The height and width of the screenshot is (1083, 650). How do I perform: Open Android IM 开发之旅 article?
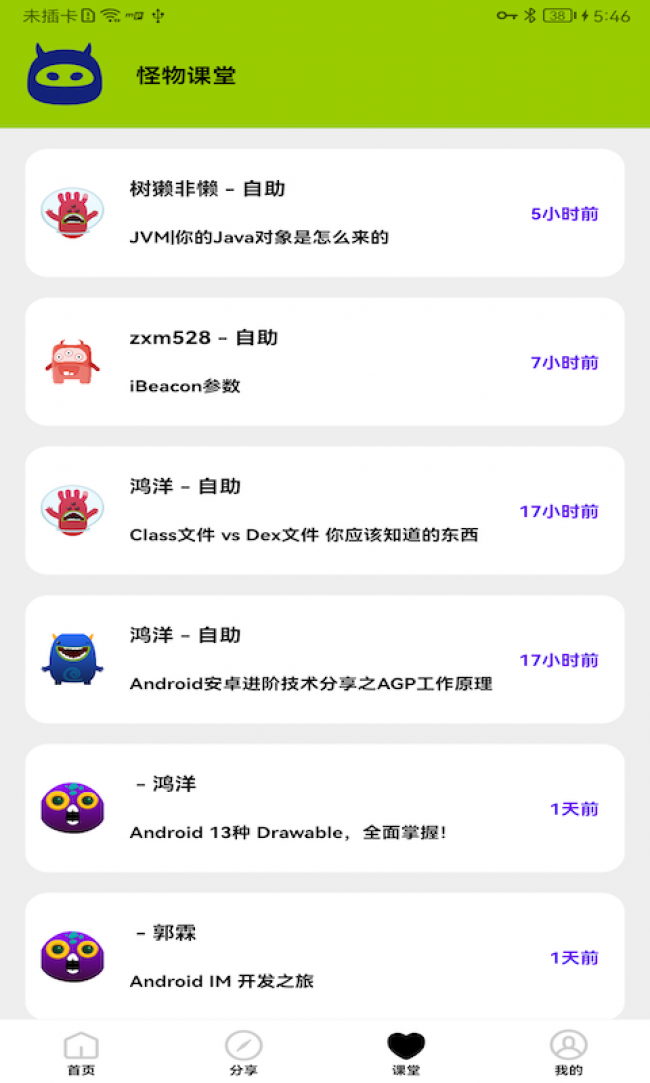tap(324, 957)
